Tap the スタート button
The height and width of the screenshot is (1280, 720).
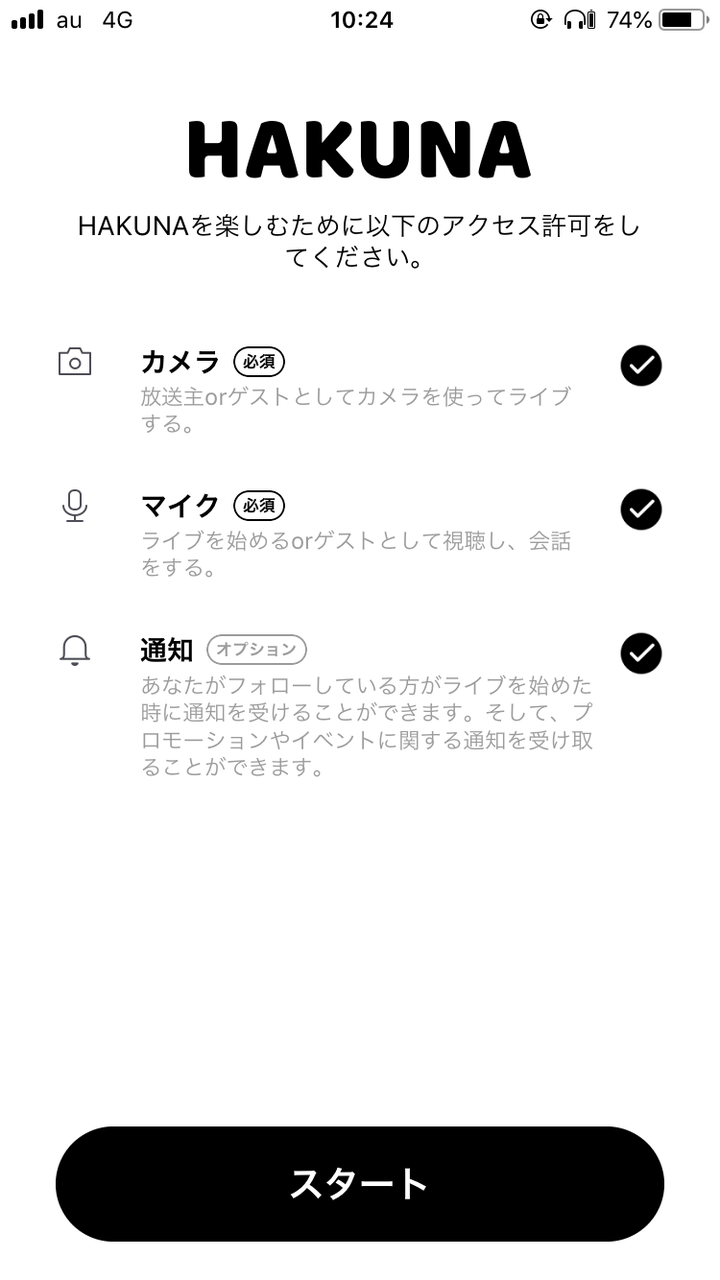[x=360, y=1184]
